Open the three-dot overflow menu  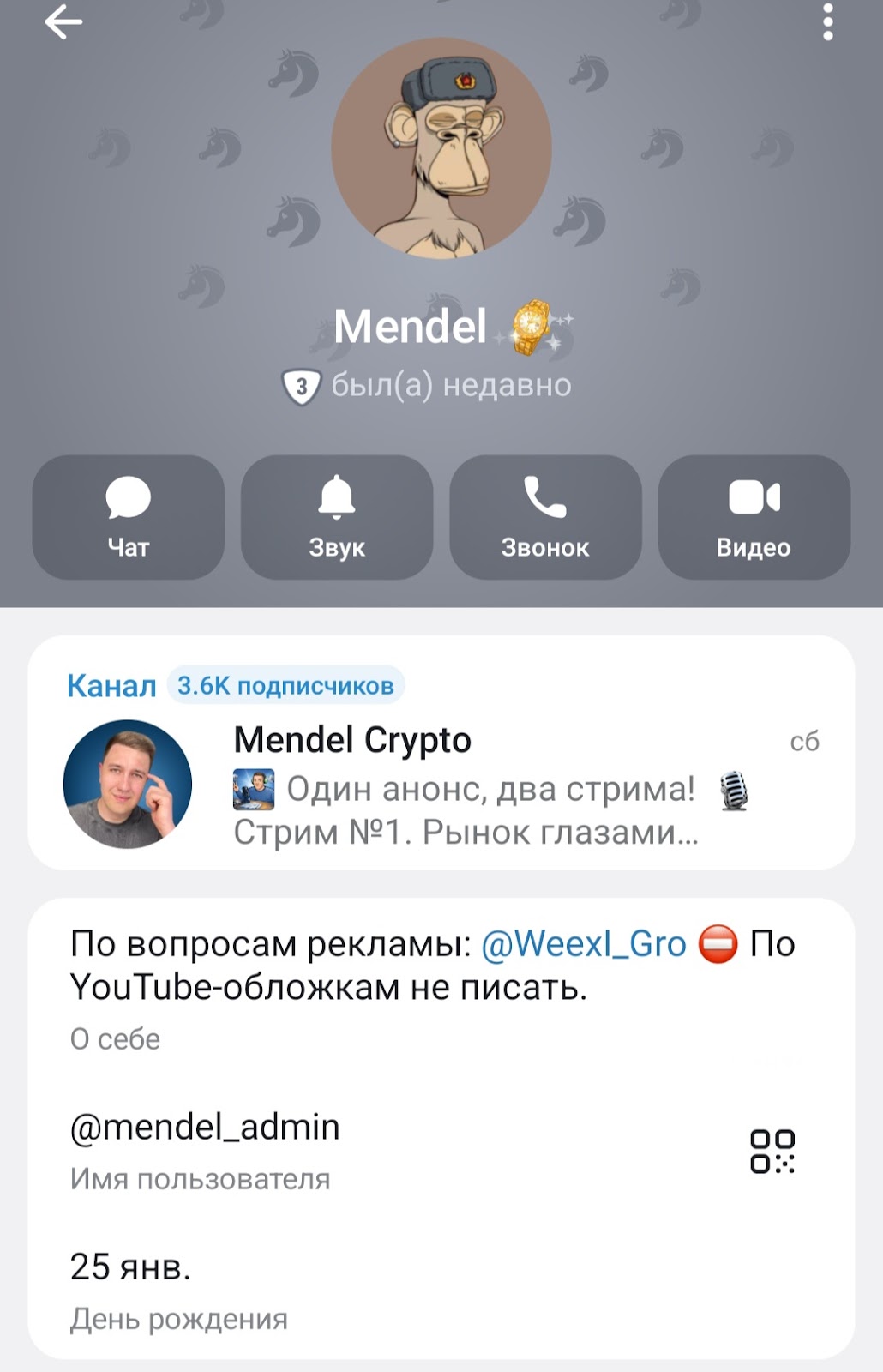click(827, 22)
